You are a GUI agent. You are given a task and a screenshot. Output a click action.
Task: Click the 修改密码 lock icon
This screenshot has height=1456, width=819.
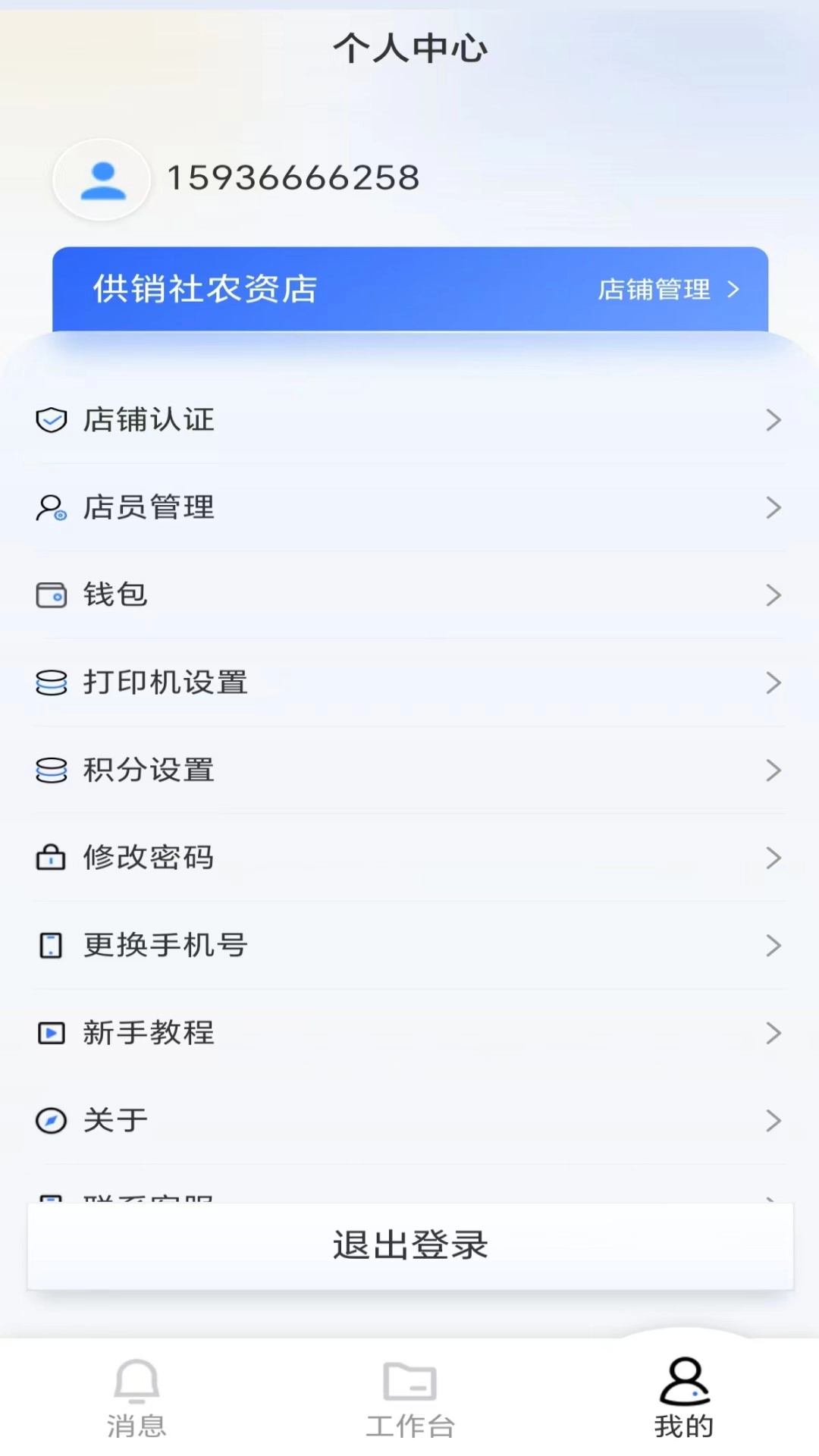click(51, 858)
